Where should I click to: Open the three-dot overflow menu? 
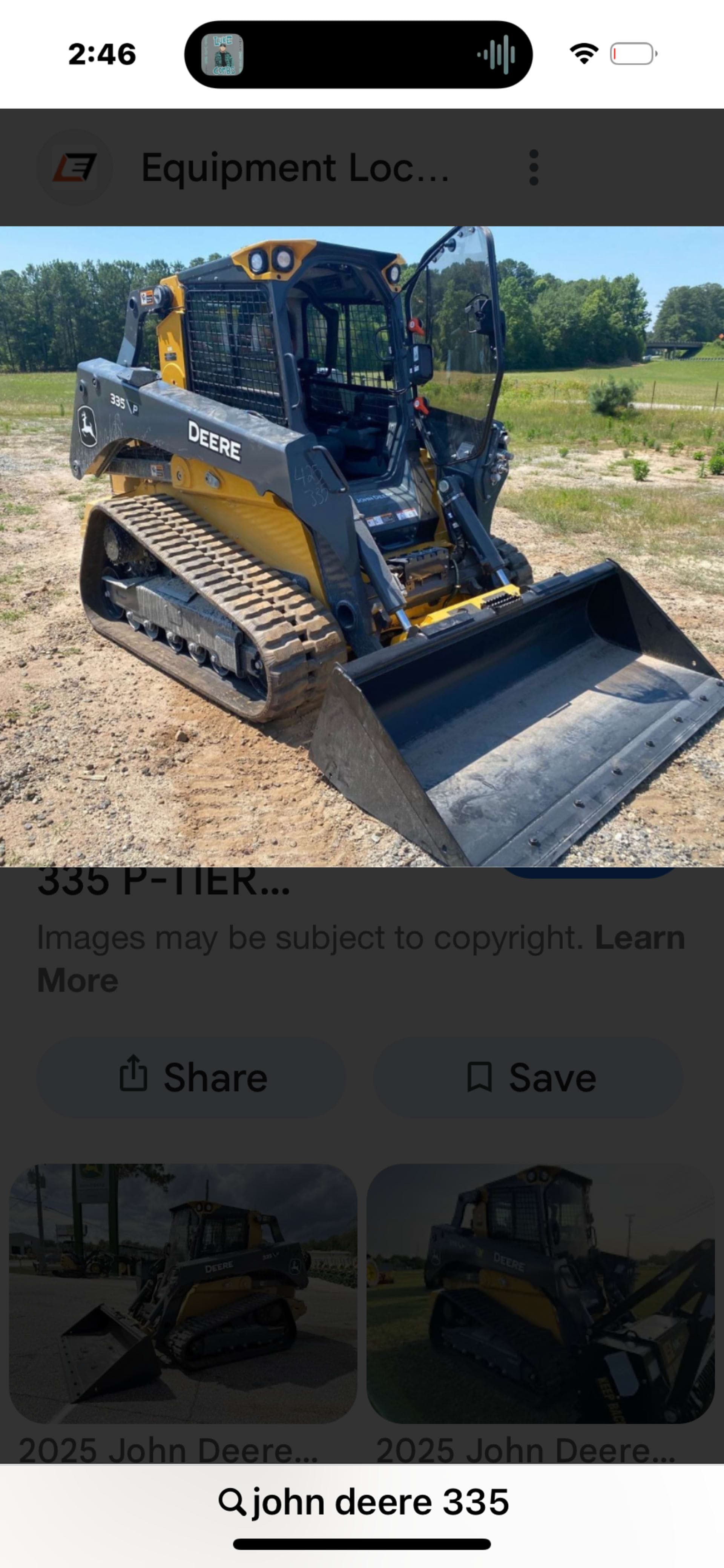pyautogui.click(x=534, y=167)
